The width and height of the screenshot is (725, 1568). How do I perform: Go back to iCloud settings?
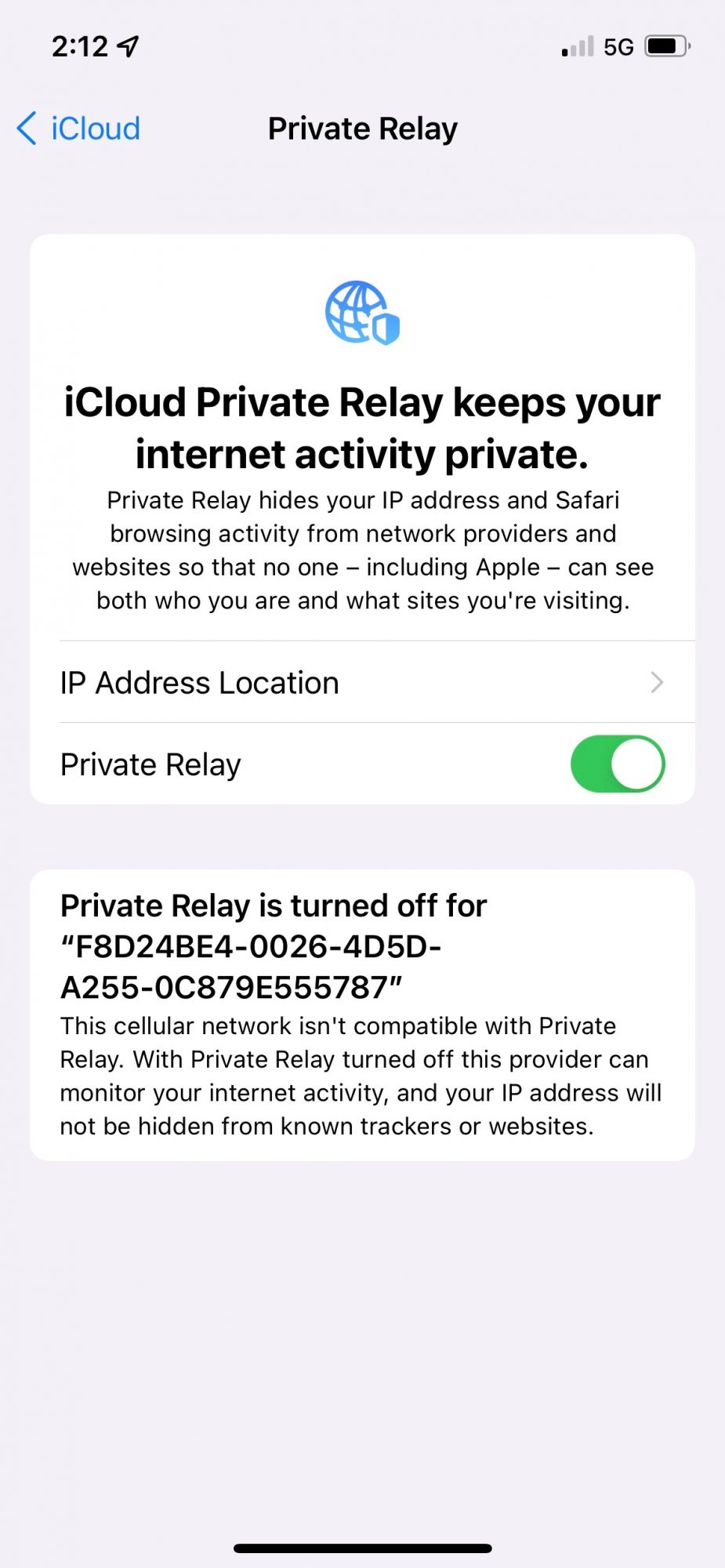(78, 129)
